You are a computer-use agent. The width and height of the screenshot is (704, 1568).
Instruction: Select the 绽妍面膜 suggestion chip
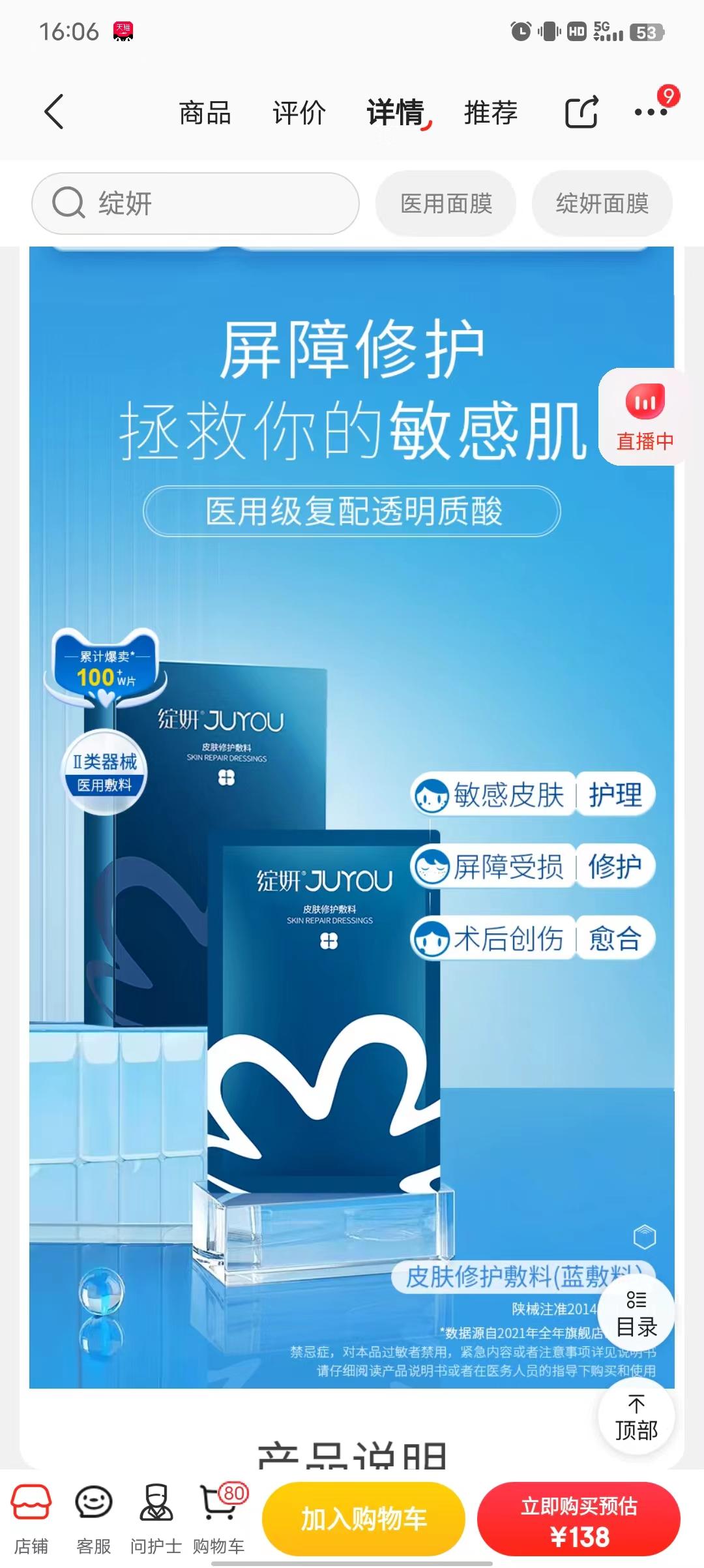pyautogui.click(x=602, y=204)
